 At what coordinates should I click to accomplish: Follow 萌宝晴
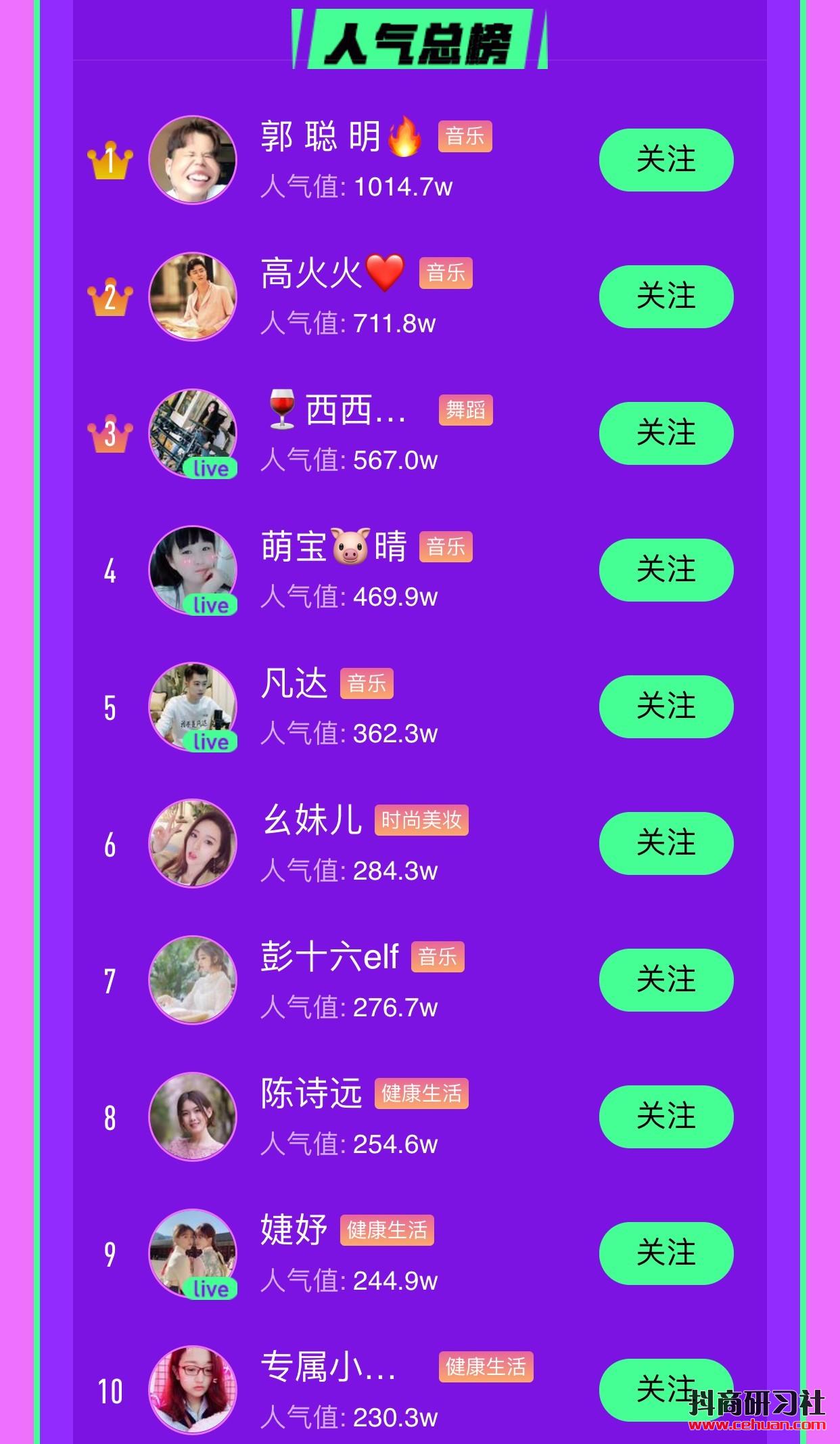click(x=666, y=570)
